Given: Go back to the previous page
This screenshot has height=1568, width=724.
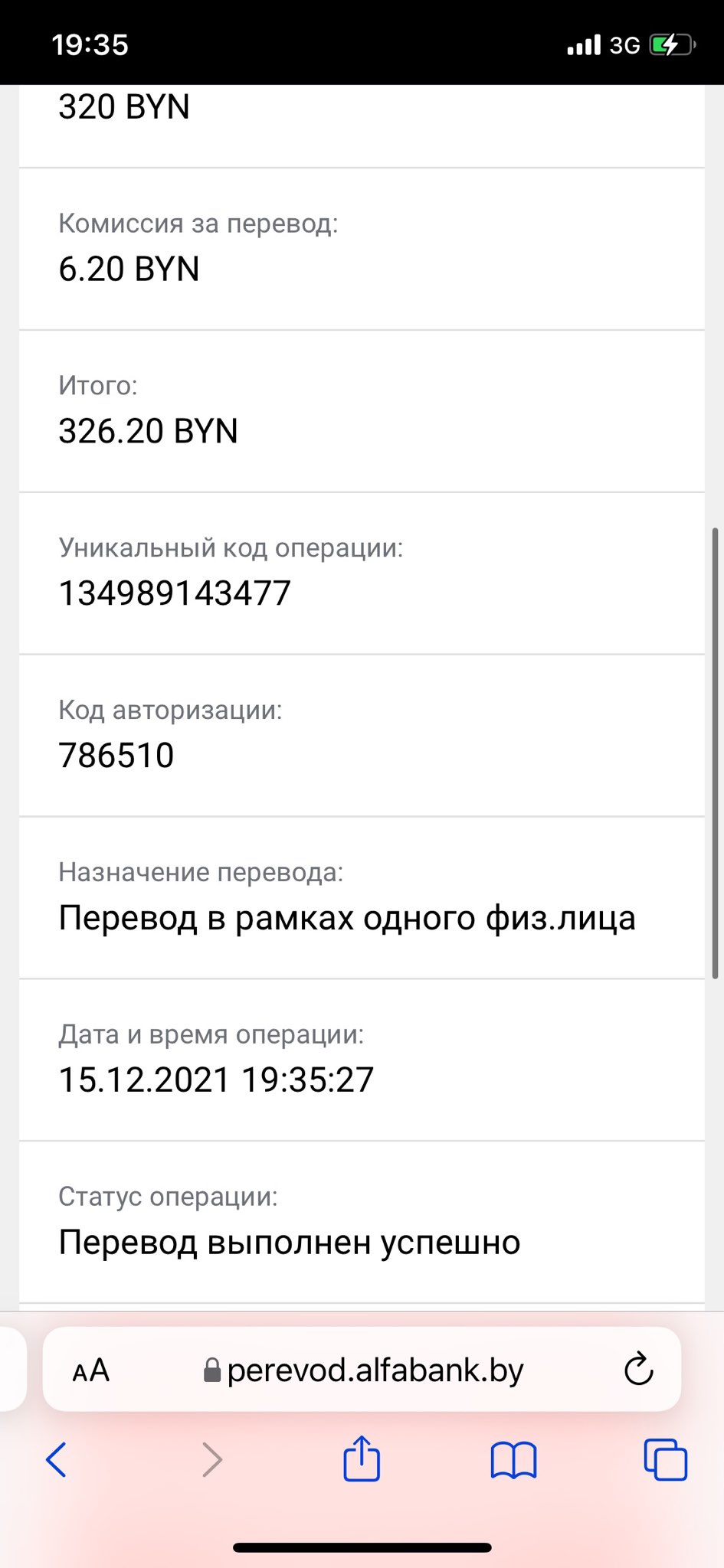Looking at the screenshot, I should click(57, 1459).
